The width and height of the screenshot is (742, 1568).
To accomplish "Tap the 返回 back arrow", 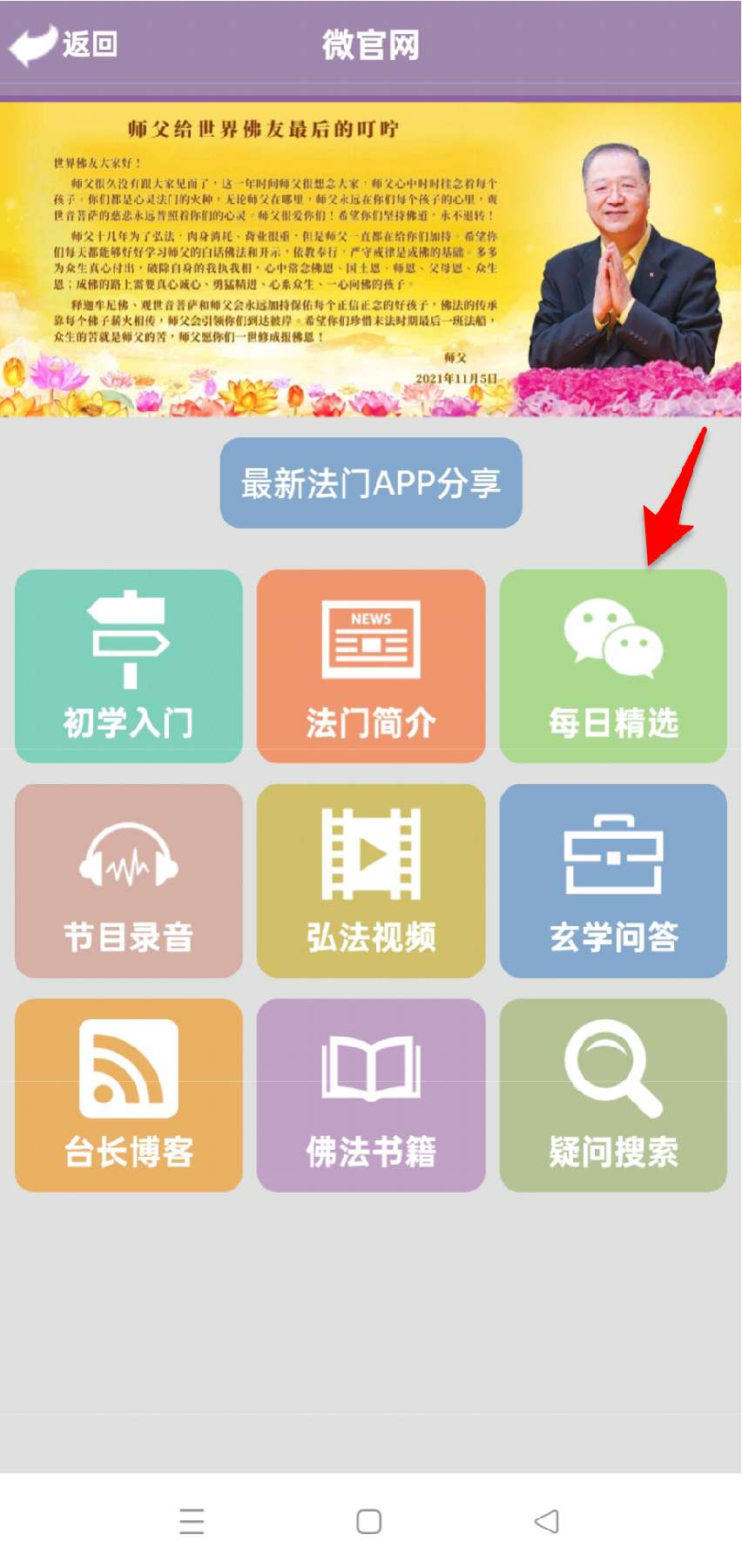I will click(63, 44).
